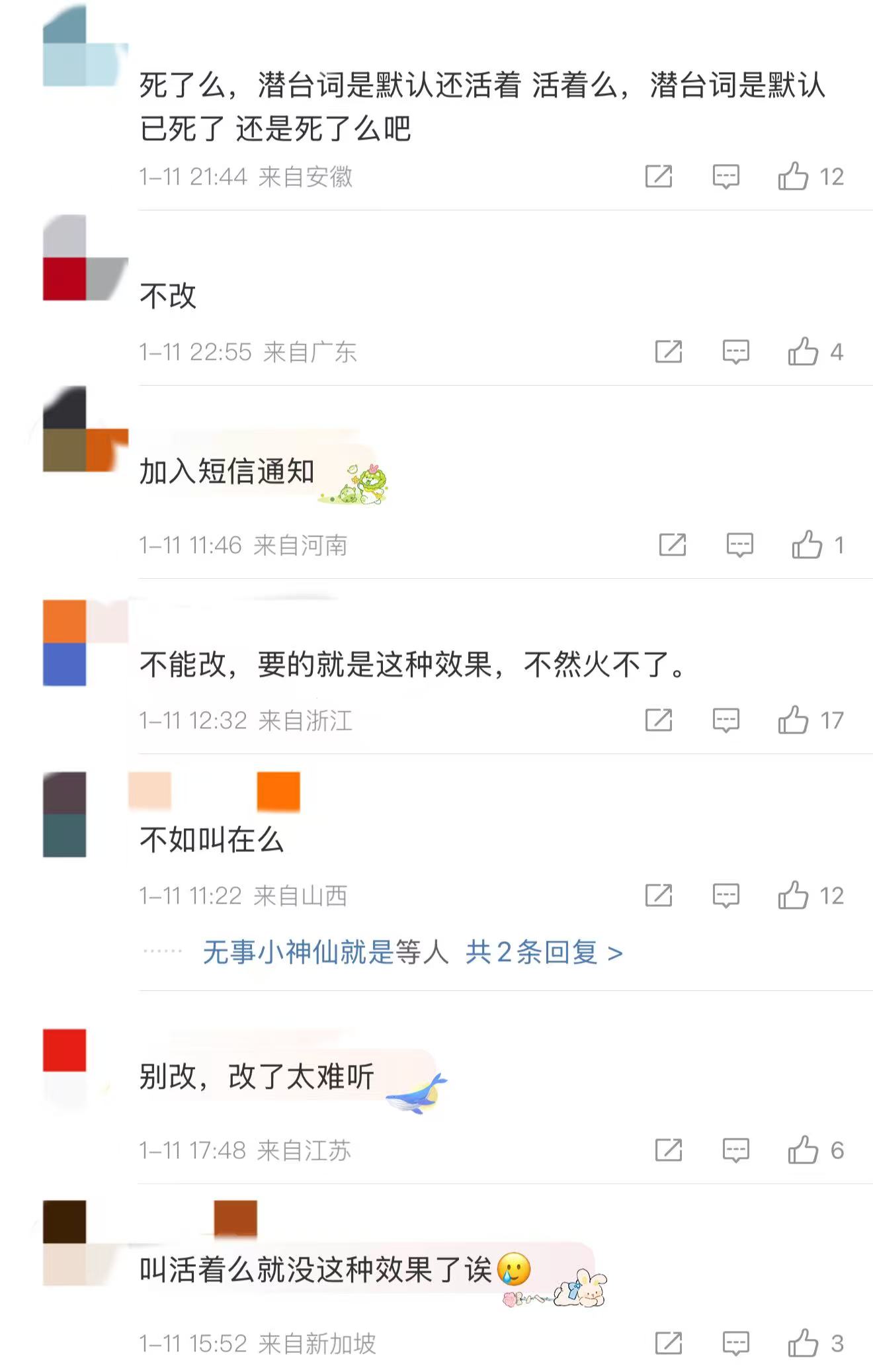Reply to the comment '不改'

point(735,352)
